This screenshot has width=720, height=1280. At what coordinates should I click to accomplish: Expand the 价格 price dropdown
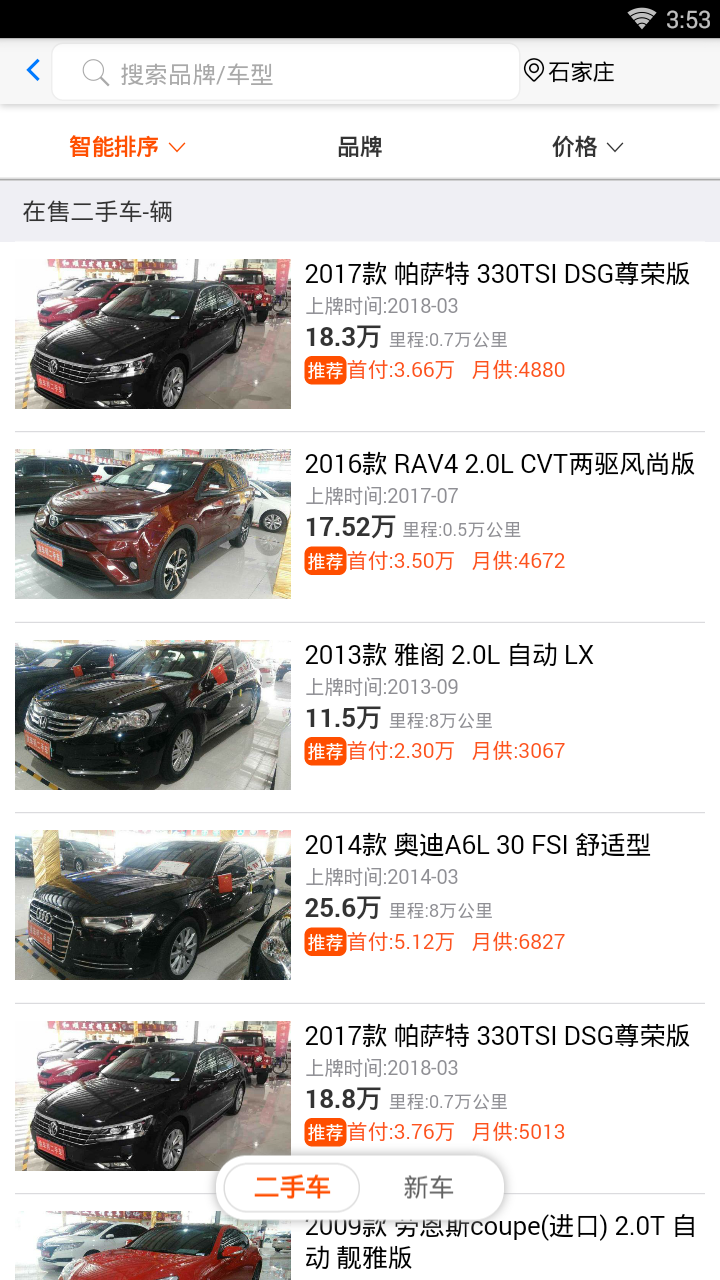pos(587,147)
